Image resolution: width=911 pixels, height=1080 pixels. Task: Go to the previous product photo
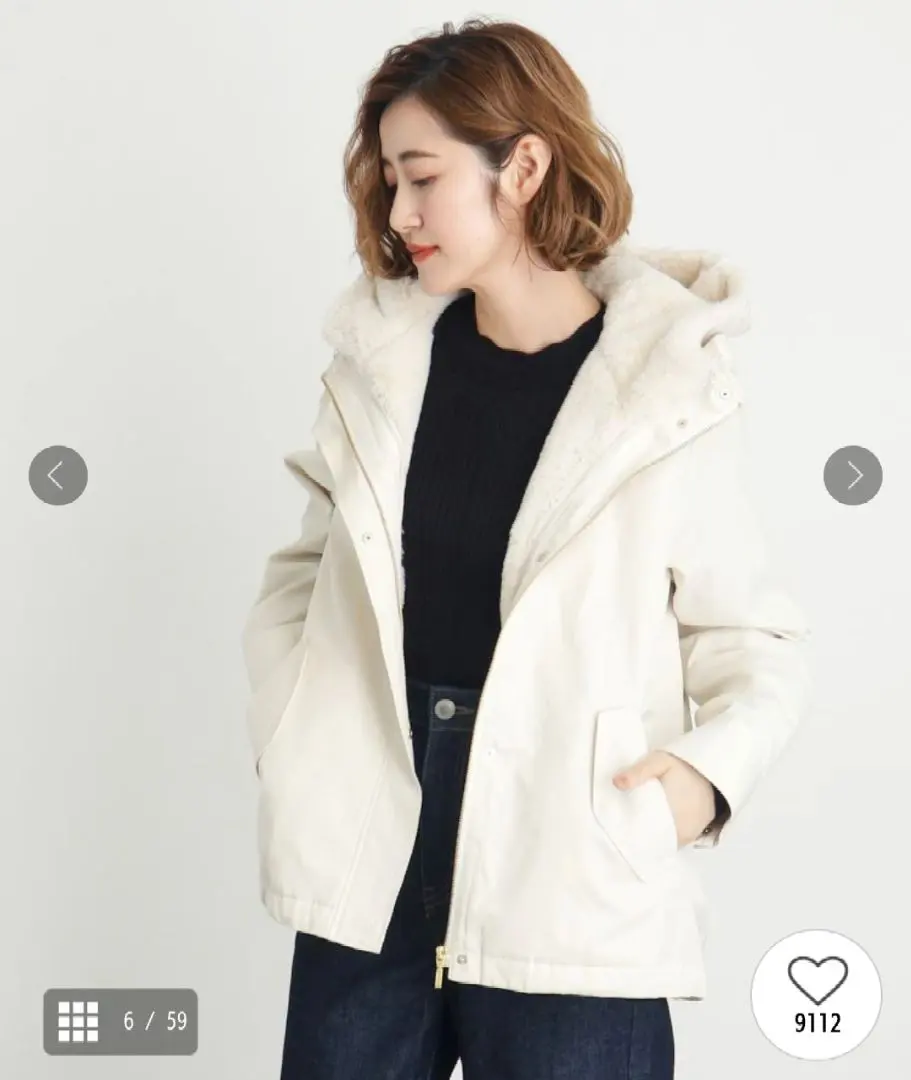pyautogui.click(x=58, y=475)
